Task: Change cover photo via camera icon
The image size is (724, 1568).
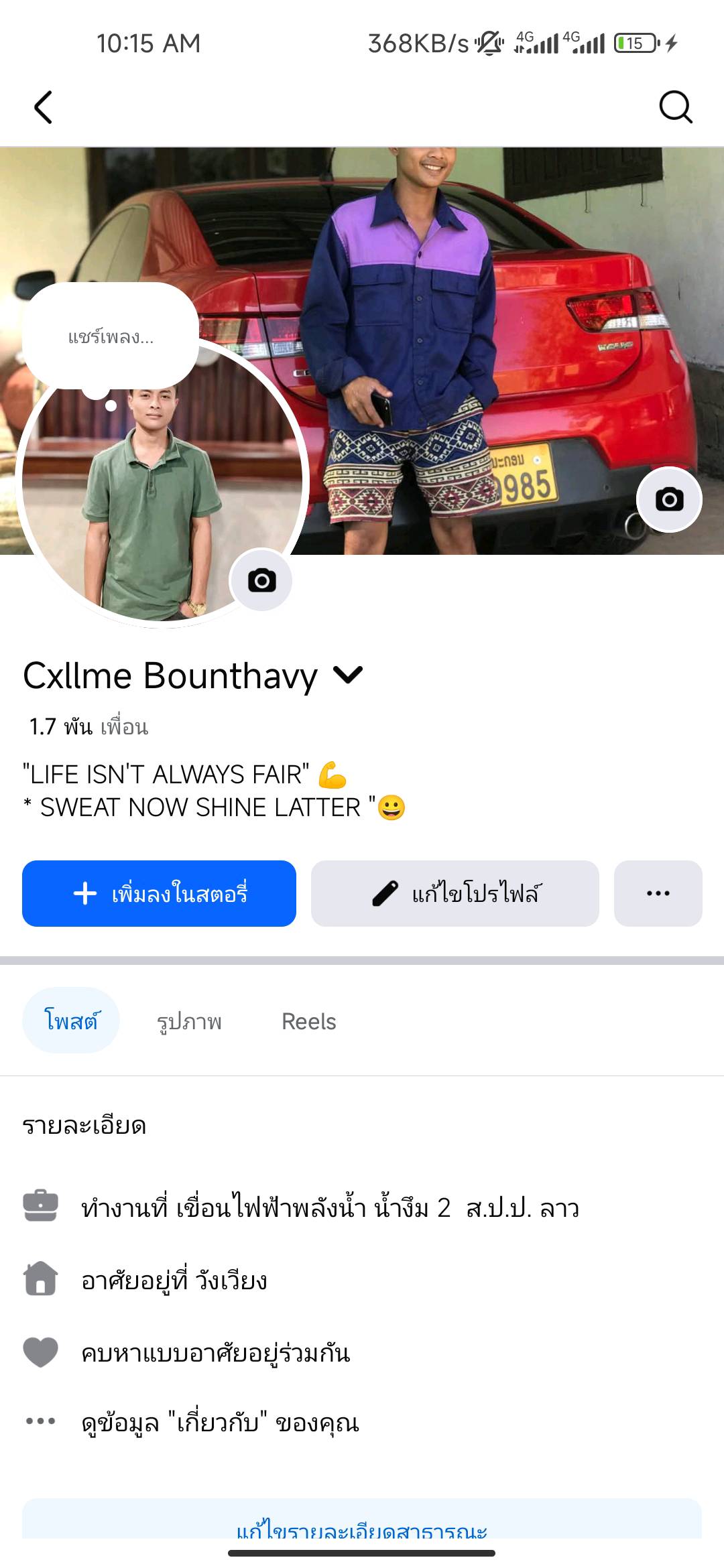Action: point(669,499)
